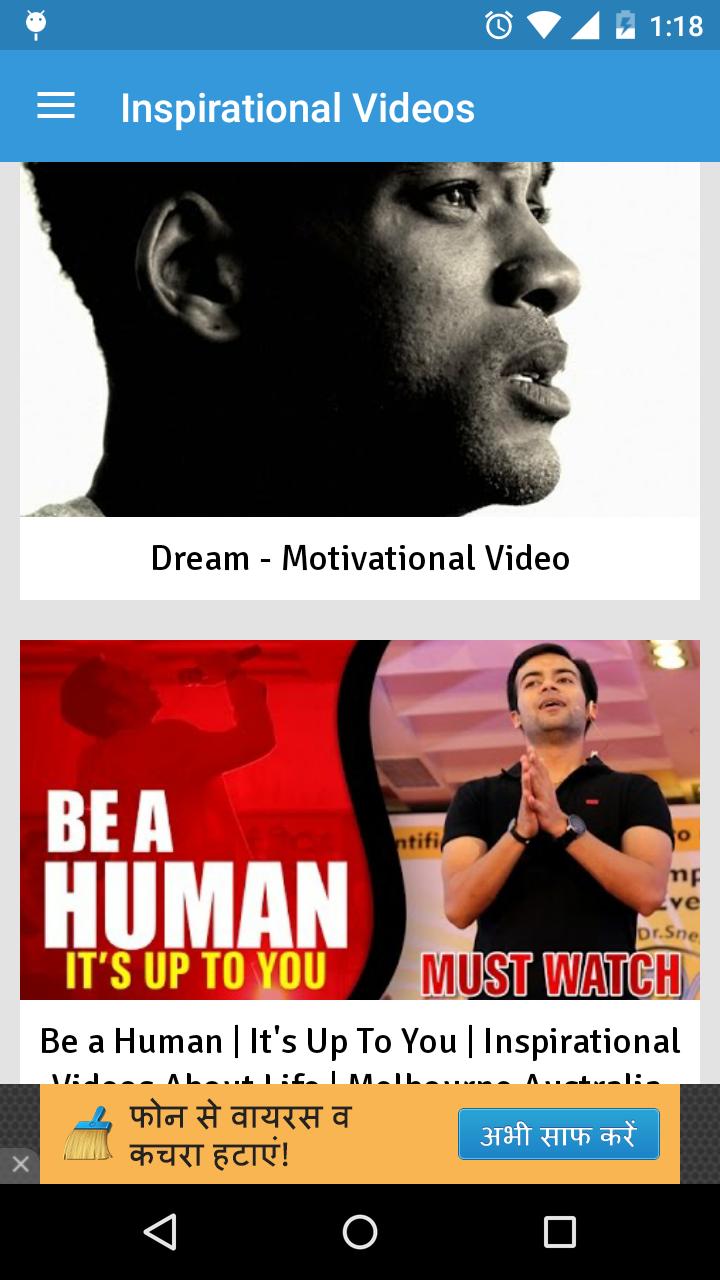This screenshot has height=1280, width=720.
Task: Tap the charging battery icon in status bar
Action: click(628, 23)
